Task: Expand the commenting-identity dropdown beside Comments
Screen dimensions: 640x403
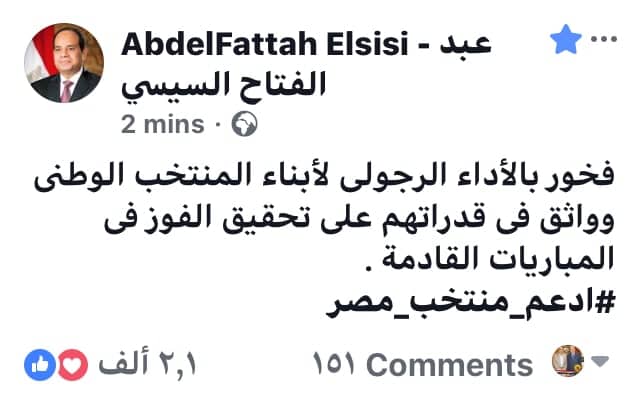Action: pos(601,362)
